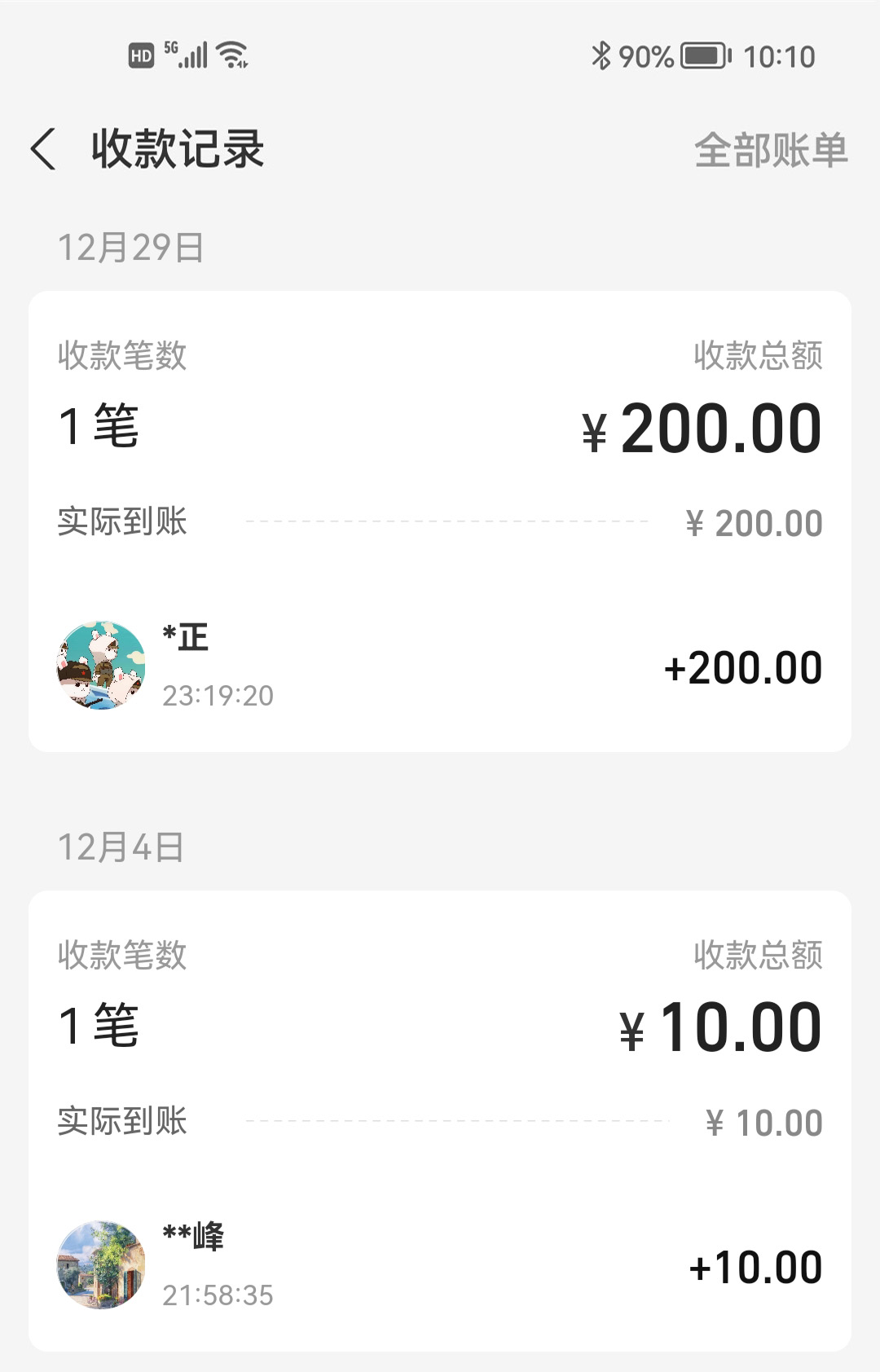Click the Wi-Fi icon in status bar
The height and width of the screenshot is (1372, 880).
point(231,55)
